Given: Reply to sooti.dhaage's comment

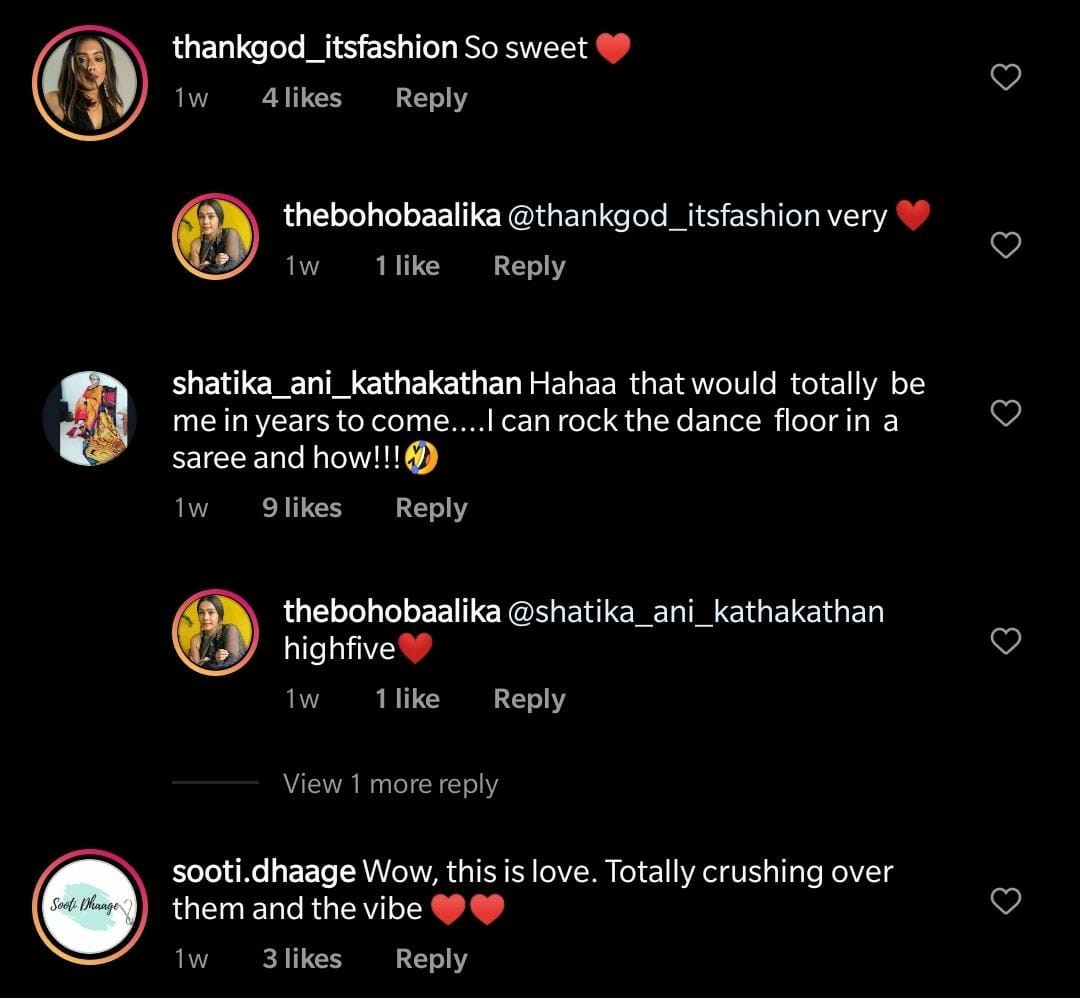Looking at the screenshot, I should (431, 959).
